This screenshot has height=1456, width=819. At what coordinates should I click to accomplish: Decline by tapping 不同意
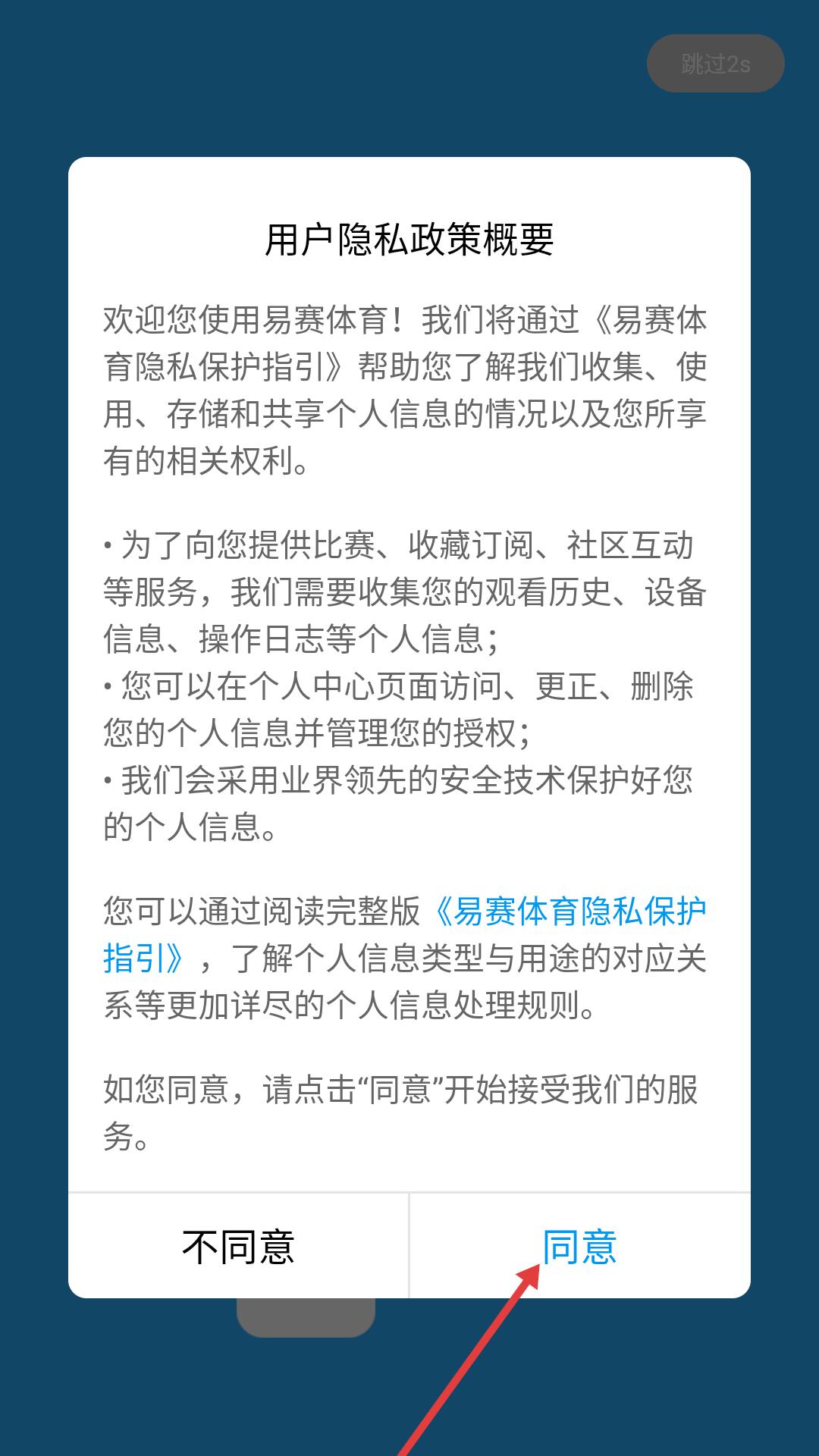(238, 1246)
